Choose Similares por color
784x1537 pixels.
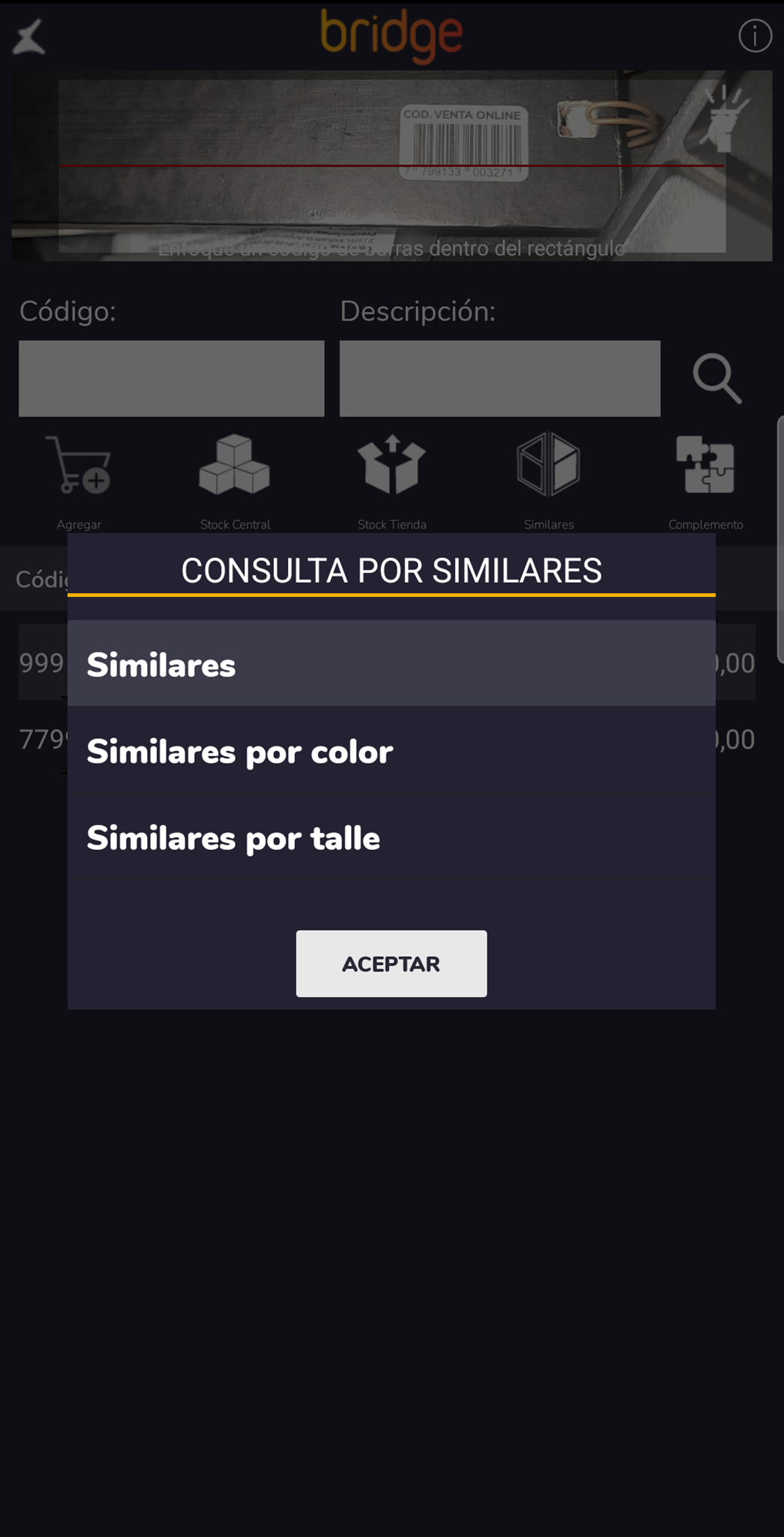point(391,751)
